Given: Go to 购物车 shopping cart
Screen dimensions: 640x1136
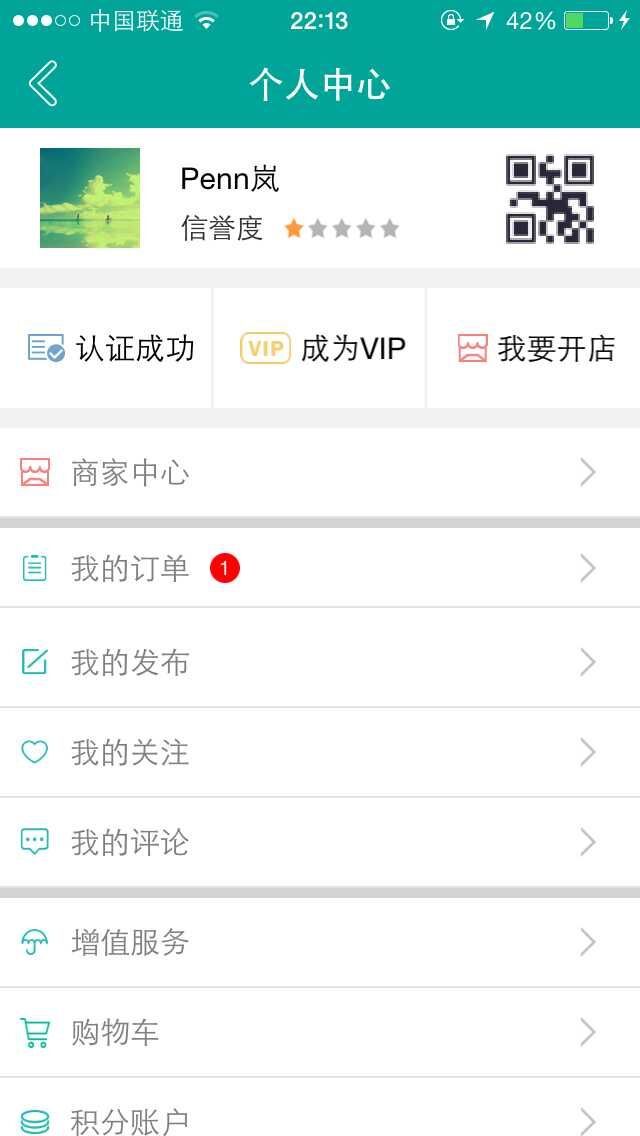Looking at the screenshot, I should pos(320,1032).
